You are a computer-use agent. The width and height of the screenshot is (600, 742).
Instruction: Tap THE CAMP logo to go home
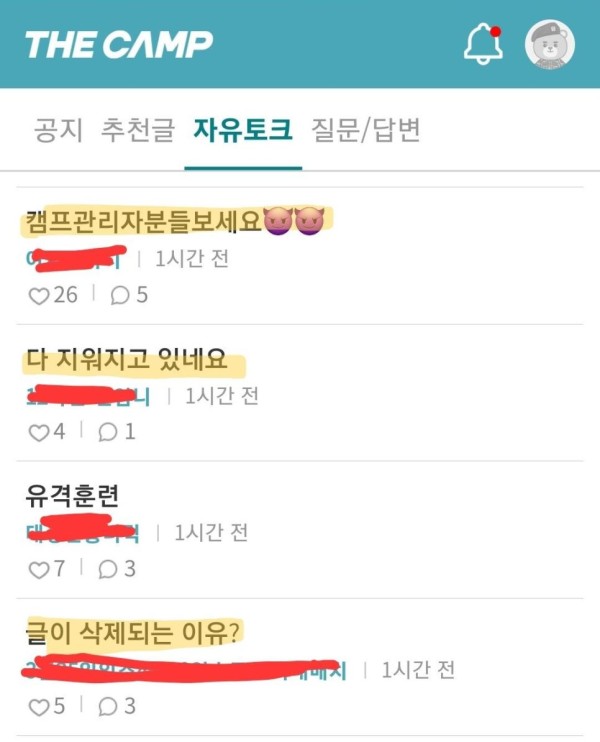click(118, 44)
